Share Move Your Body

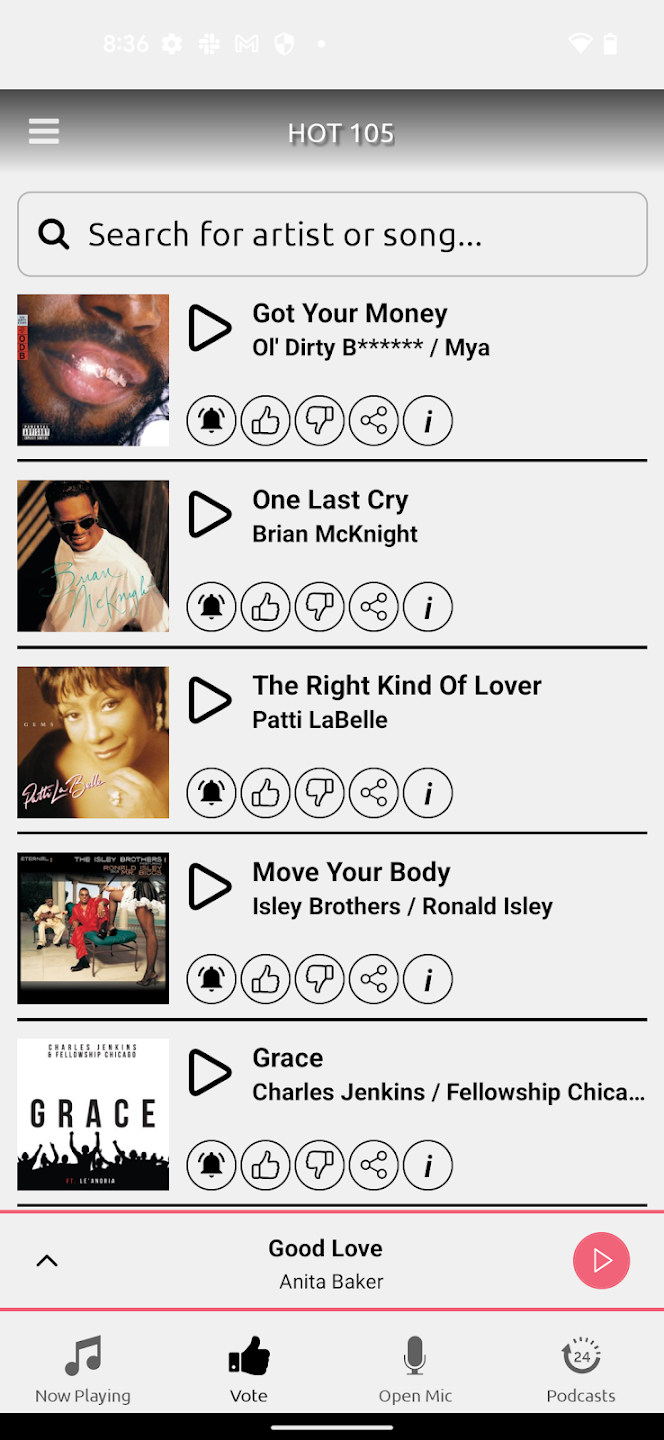(374, 979)
